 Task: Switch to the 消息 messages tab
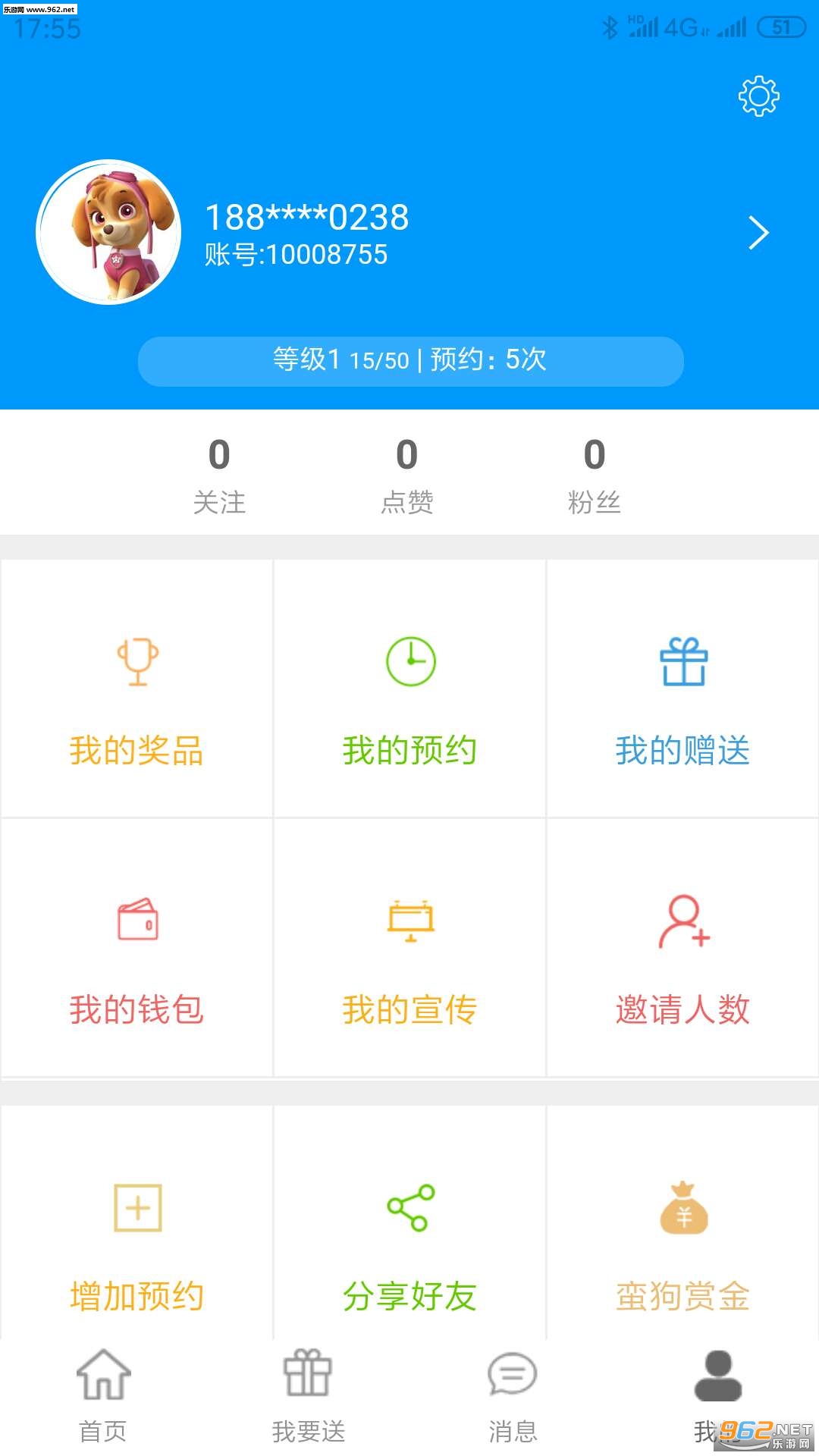[x=513, y=1395]
